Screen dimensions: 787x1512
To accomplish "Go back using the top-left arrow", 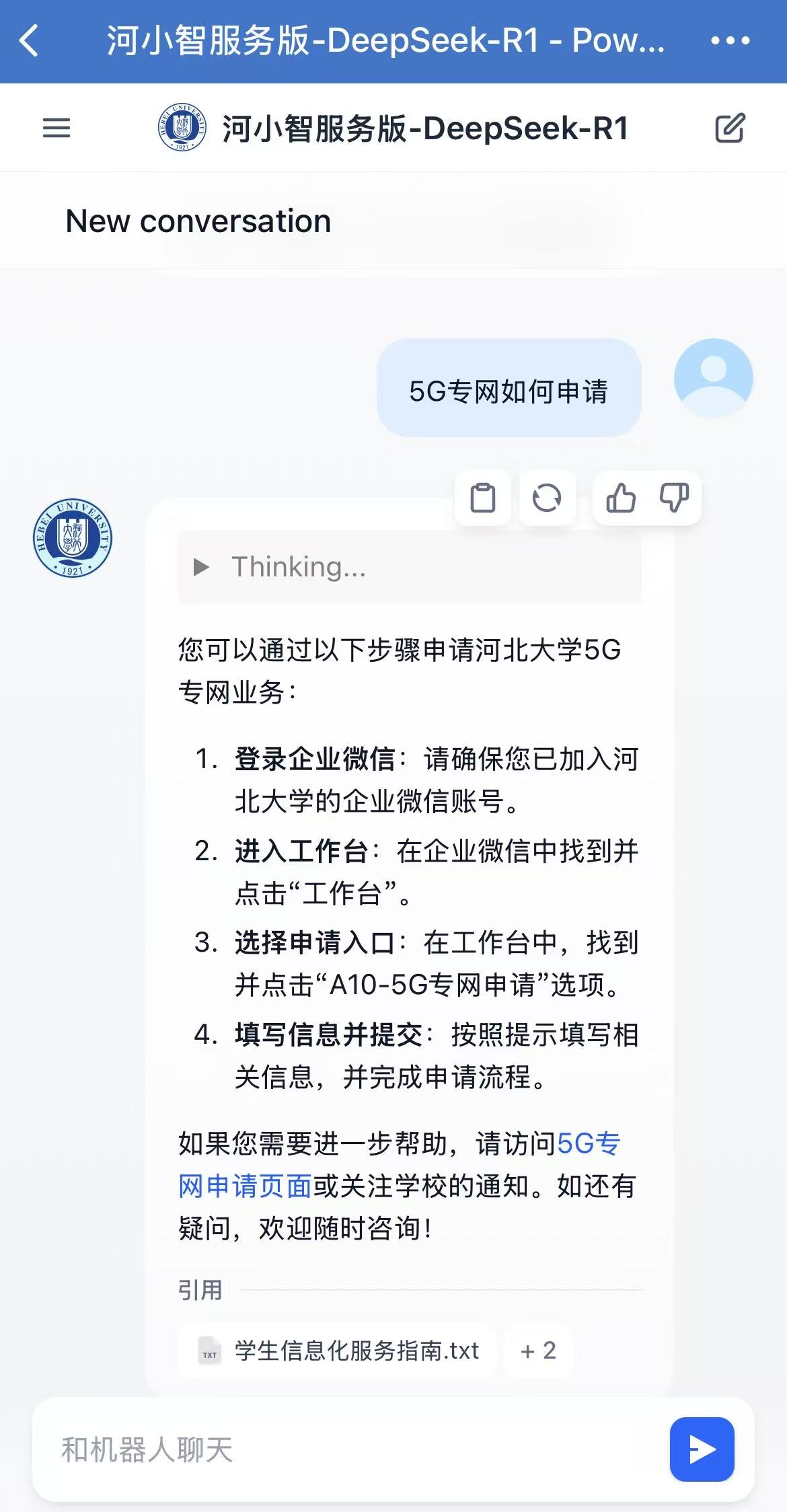I will click(30, 41).
